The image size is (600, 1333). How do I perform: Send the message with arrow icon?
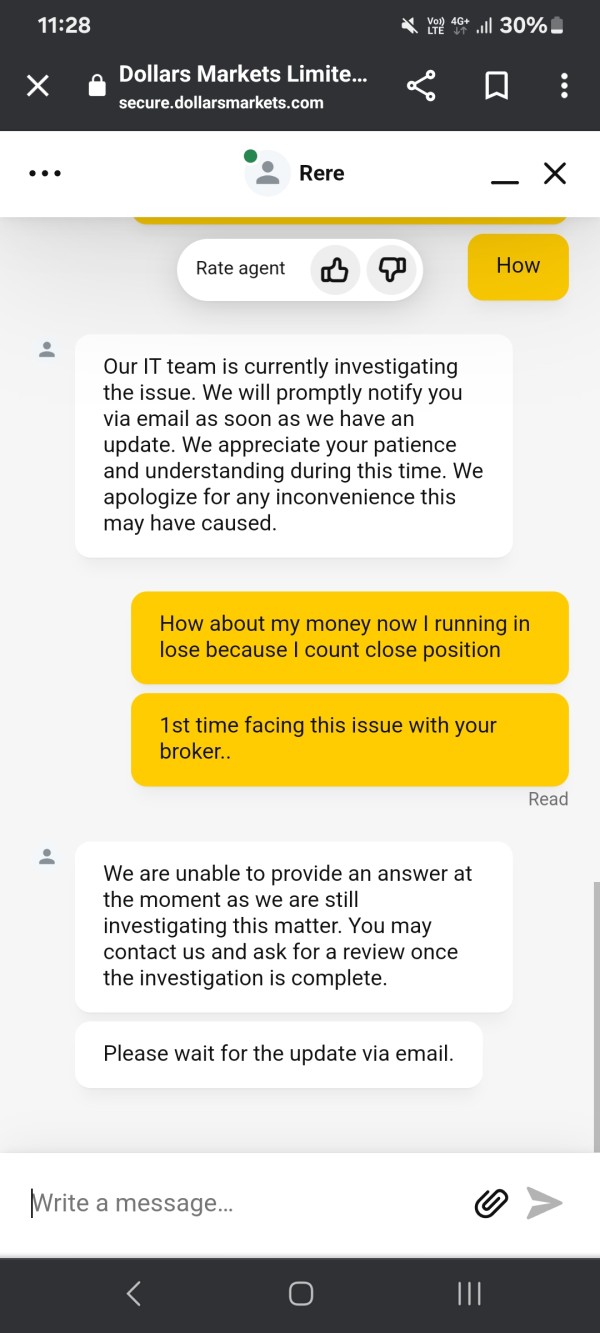pyautogui.click(x=545, y=1203)
